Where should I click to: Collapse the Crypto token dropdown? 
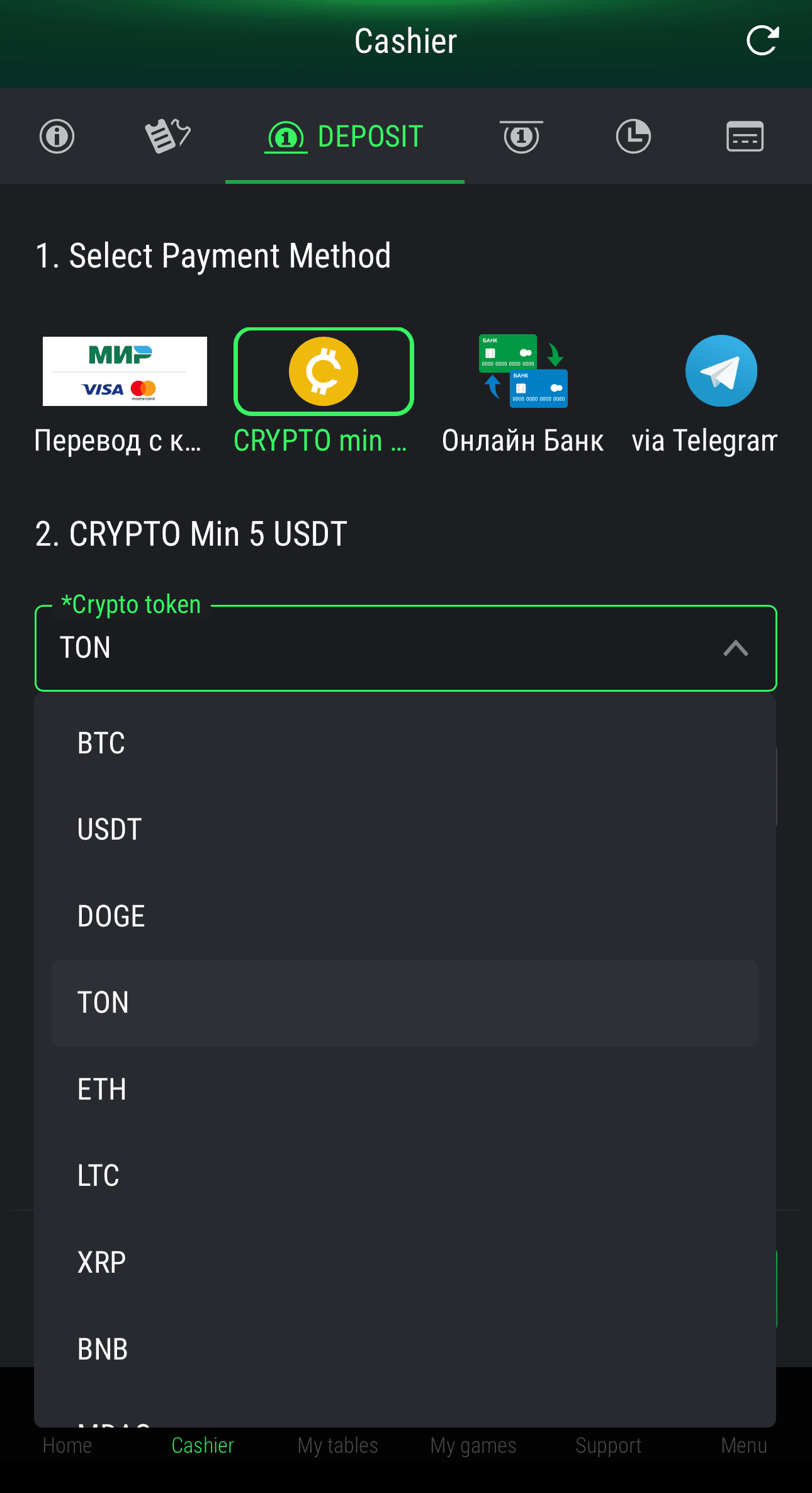pyautogui.click(x=734, y=647)
